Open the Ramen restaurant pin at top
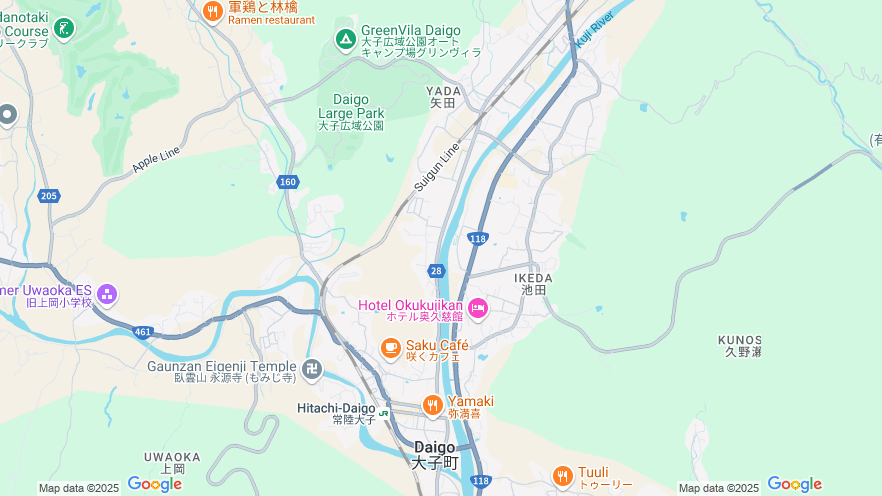Screen dimensions: 882x496 212,11
